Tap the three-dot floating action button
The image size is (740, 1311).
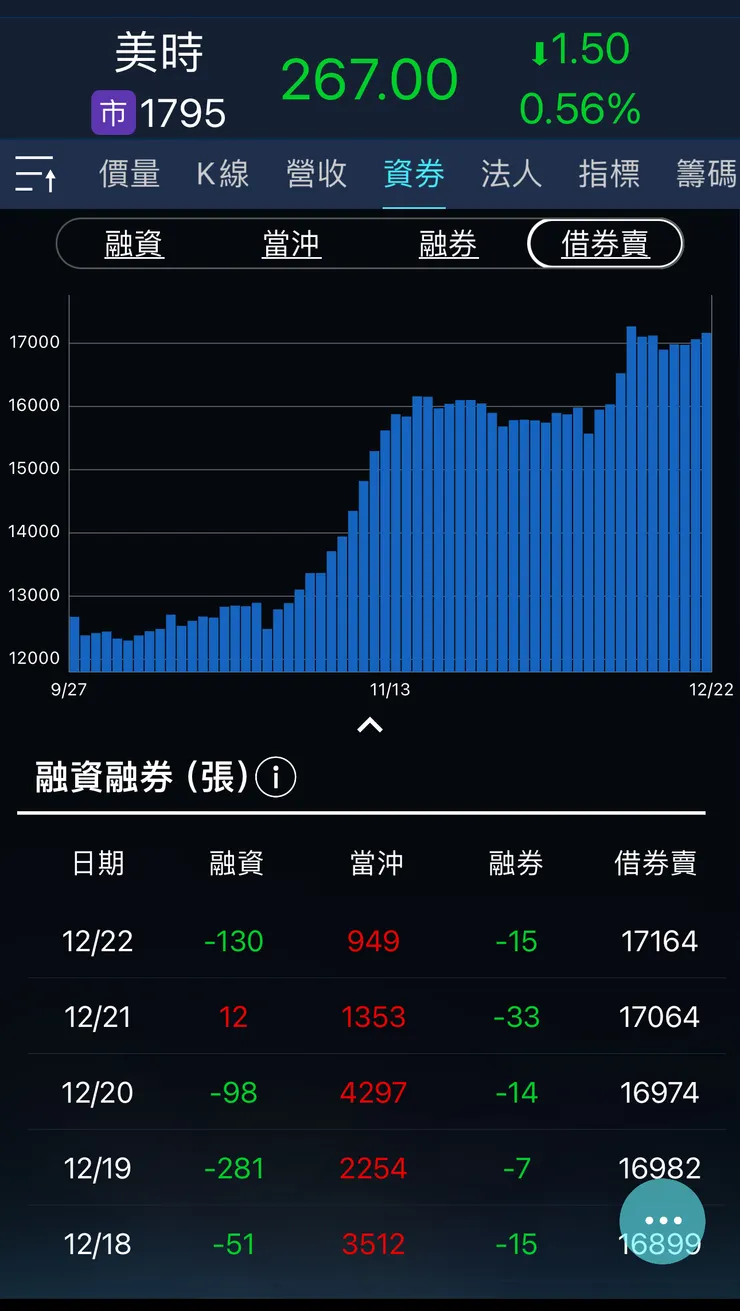pyautogui.click(x=662, y=1220)
